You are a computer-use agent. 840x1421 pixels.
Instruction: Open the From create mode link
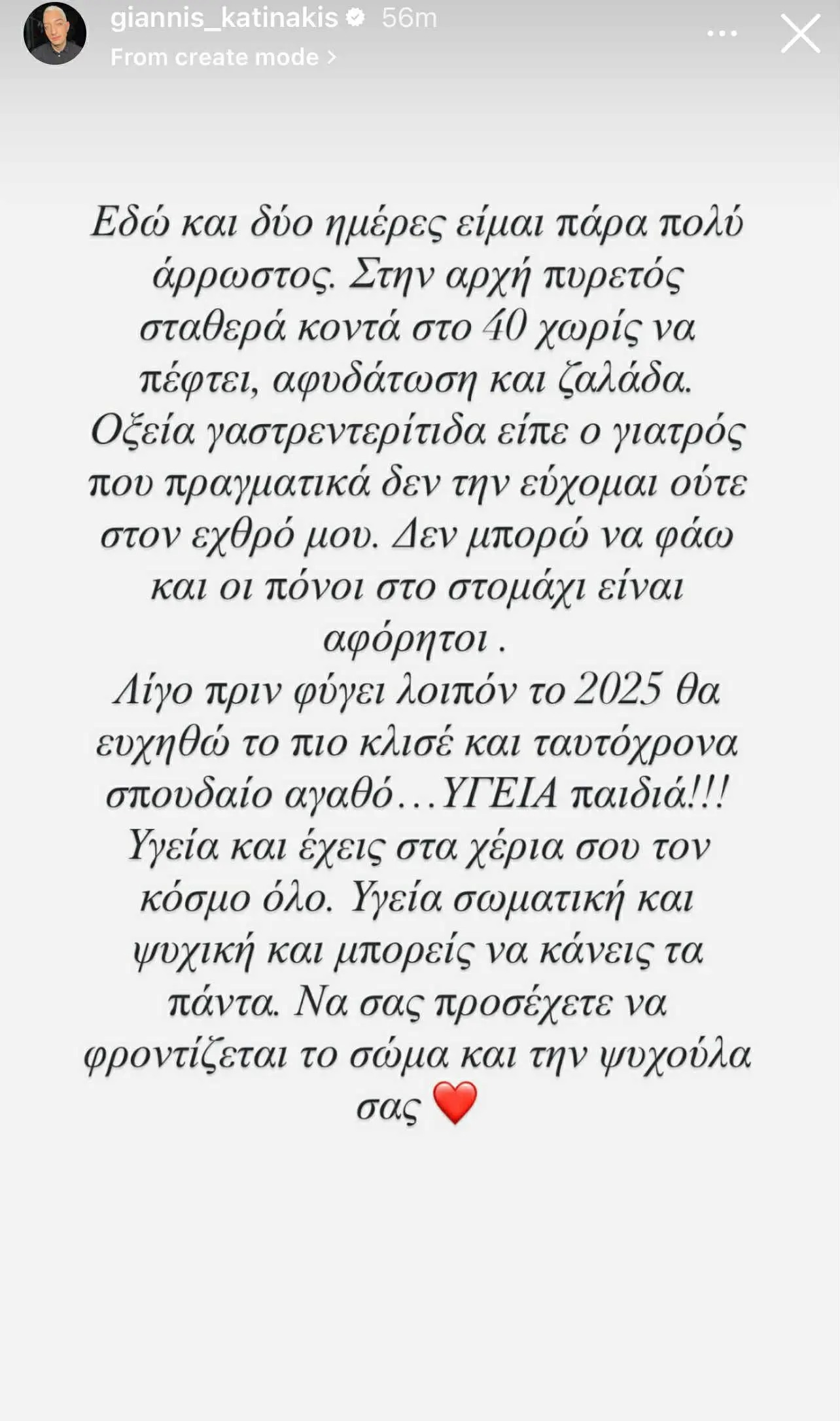[223, 58]
